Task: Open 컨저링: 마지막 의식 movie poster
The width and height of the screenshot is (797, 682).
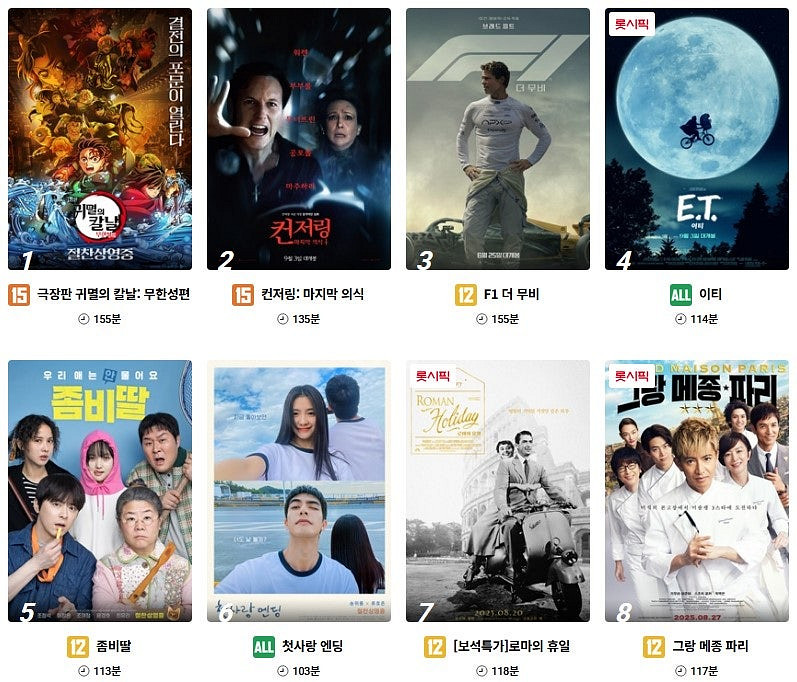Action: click(298, 139)
